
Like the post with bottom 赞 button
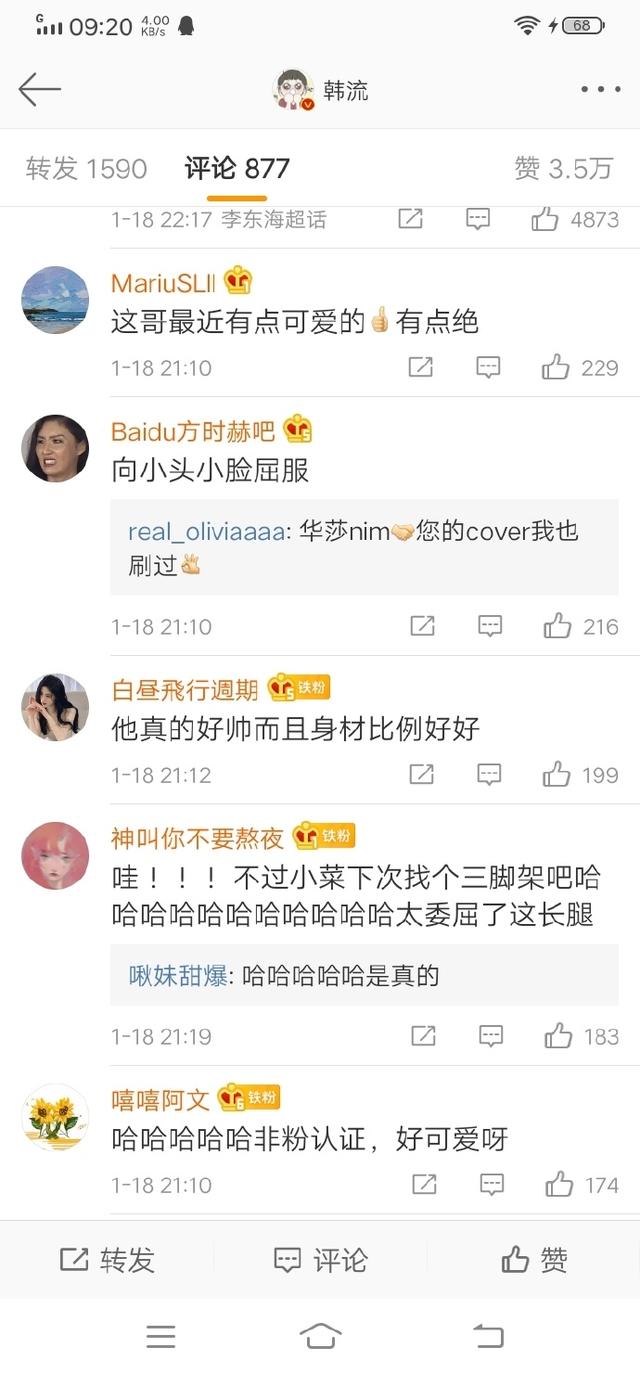[x=535, y=1260]
